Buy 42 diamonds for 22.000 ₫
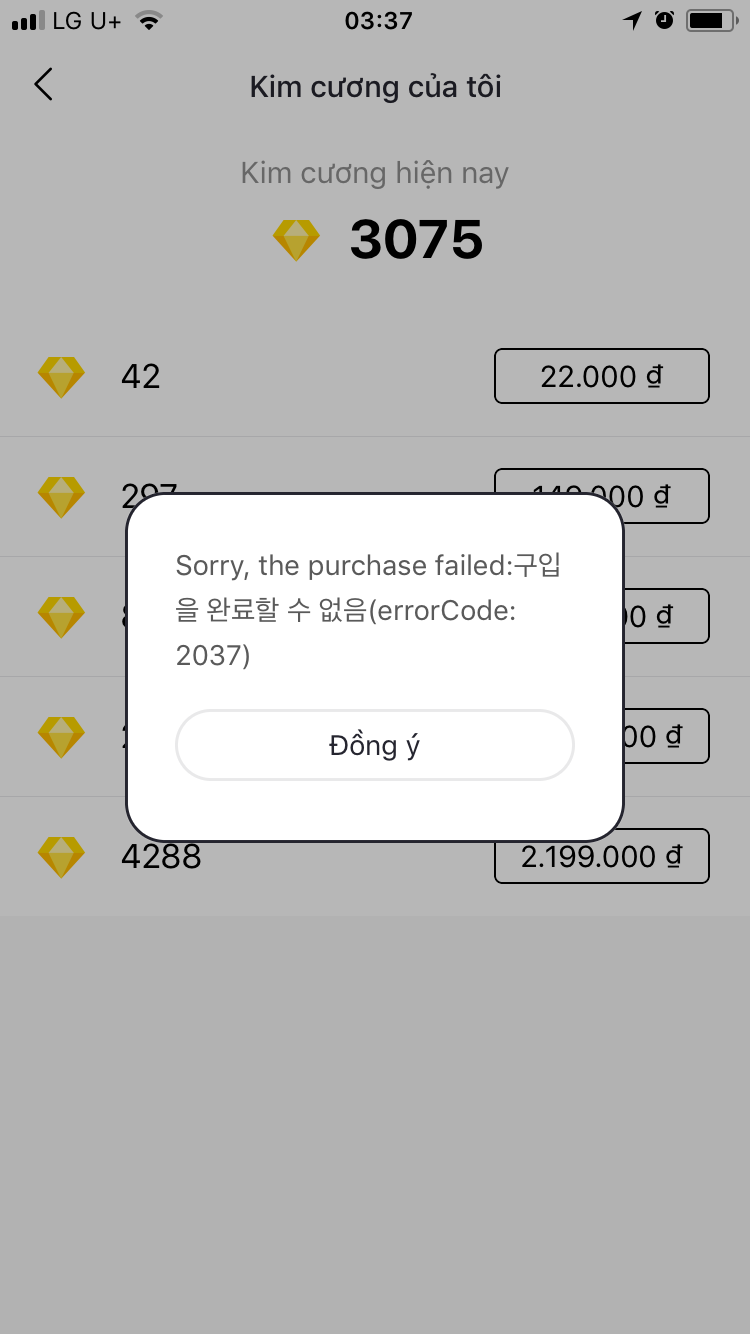Viewport: 750px width, 1334px height. point(601,376)
